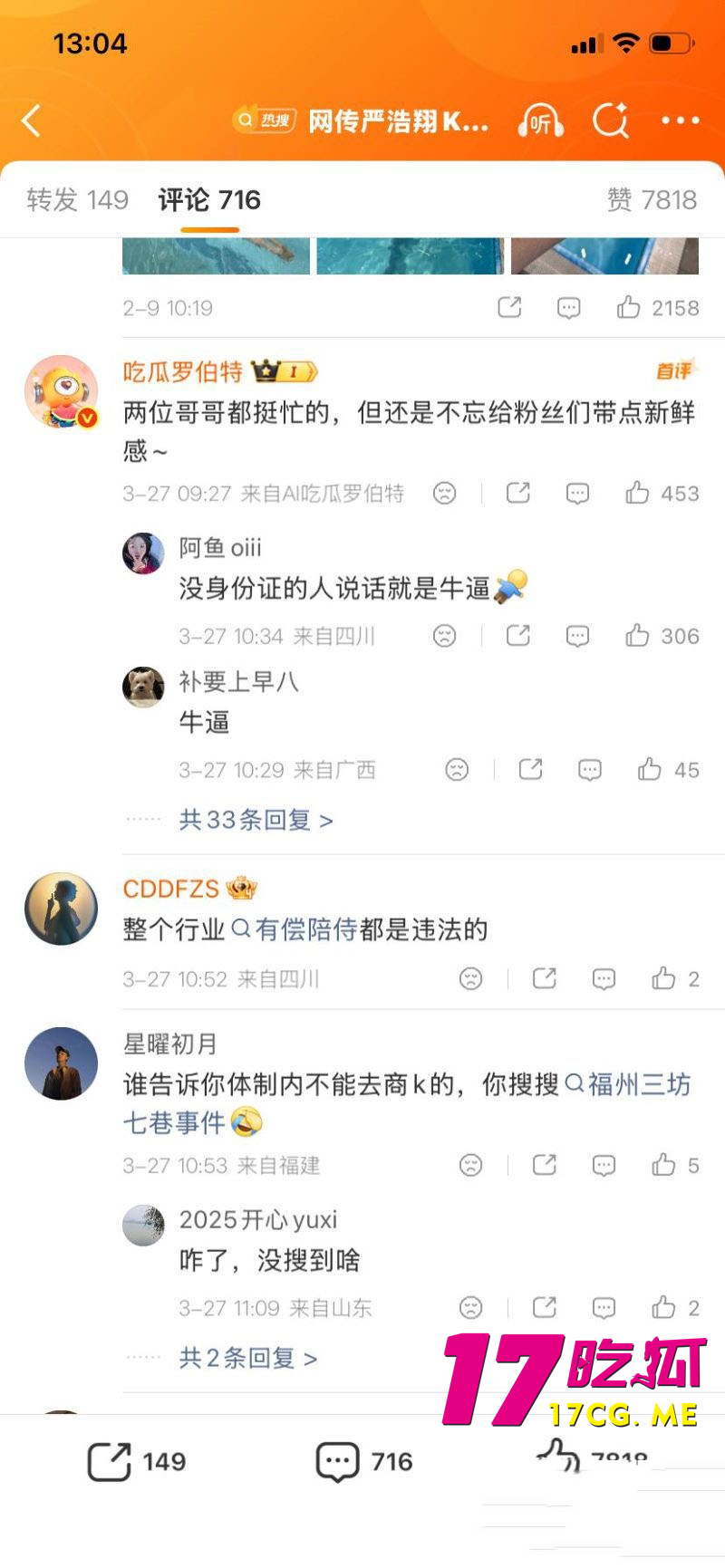Tap the refresh icon beside the listen button
Viewport: 725px width, 1568px height.
click(612, 120)
